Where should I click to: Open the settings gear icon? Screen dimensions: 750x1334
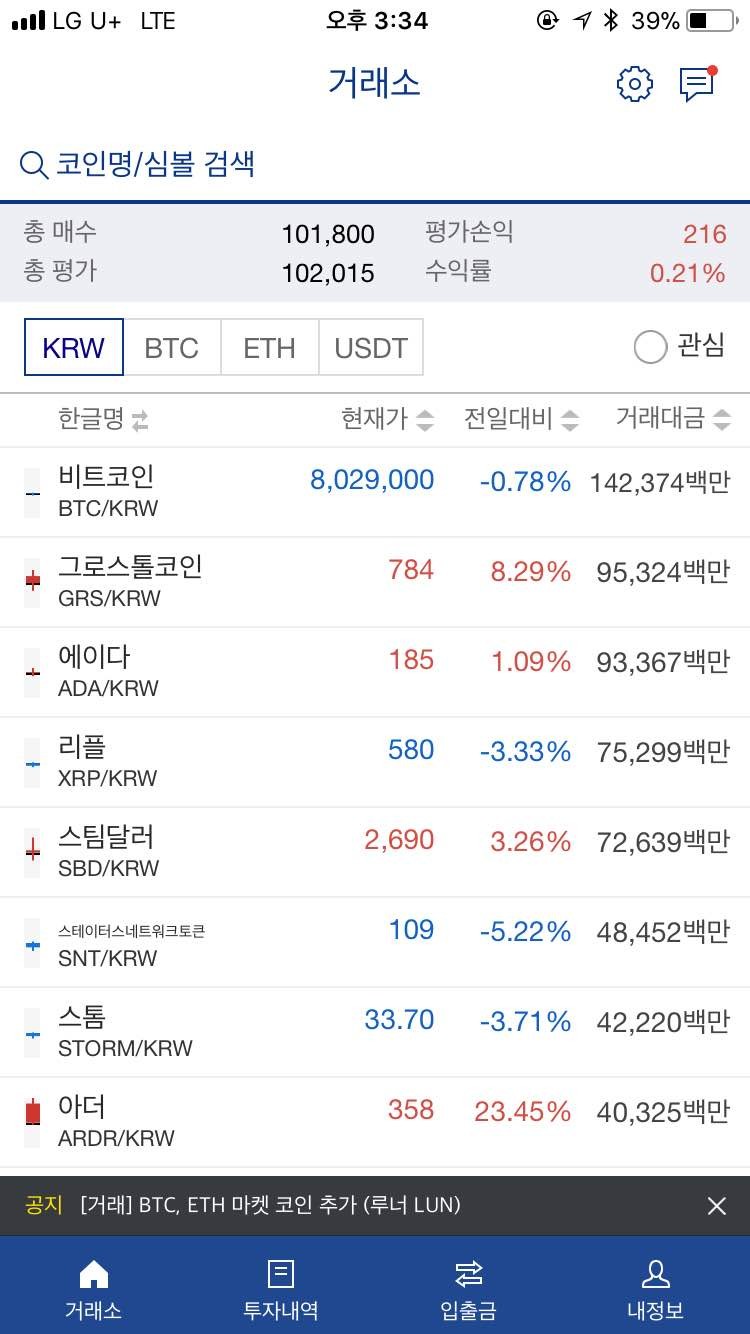click(x=633, y=85)
